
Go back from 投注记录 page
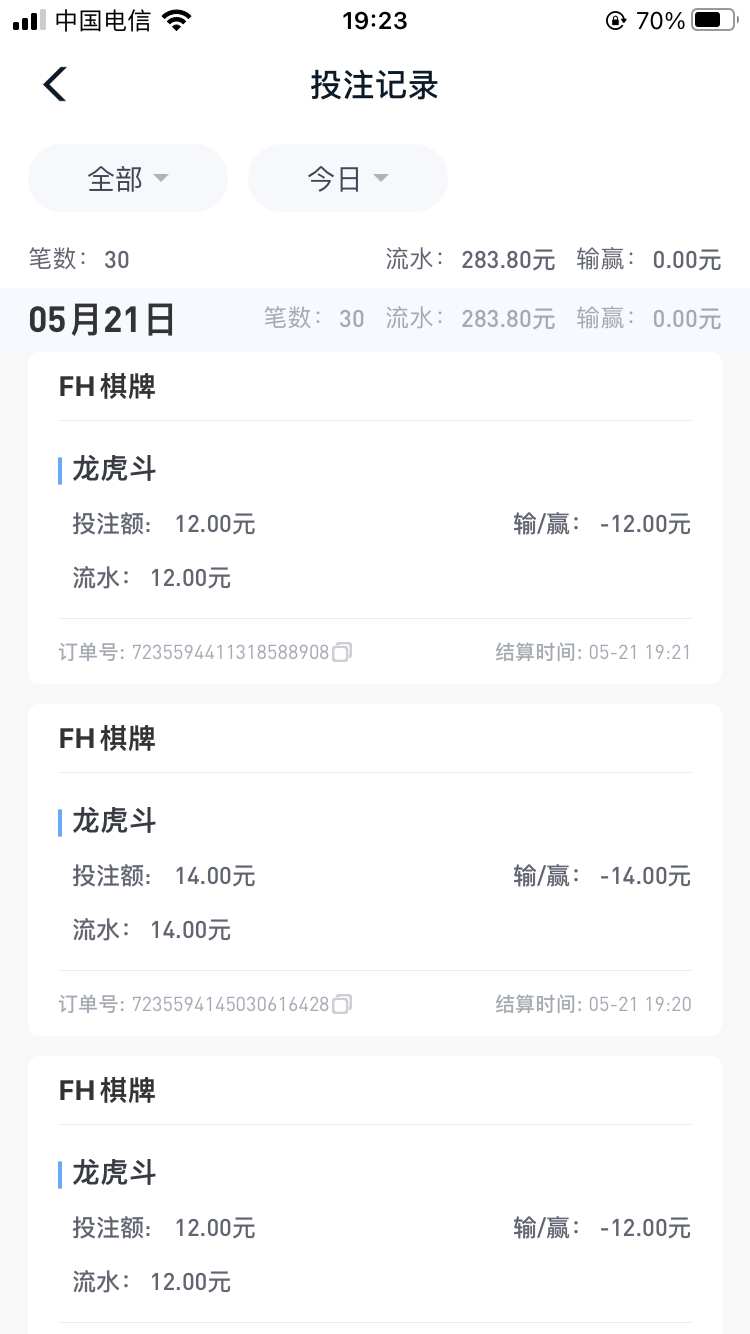(x=55, y=85)
